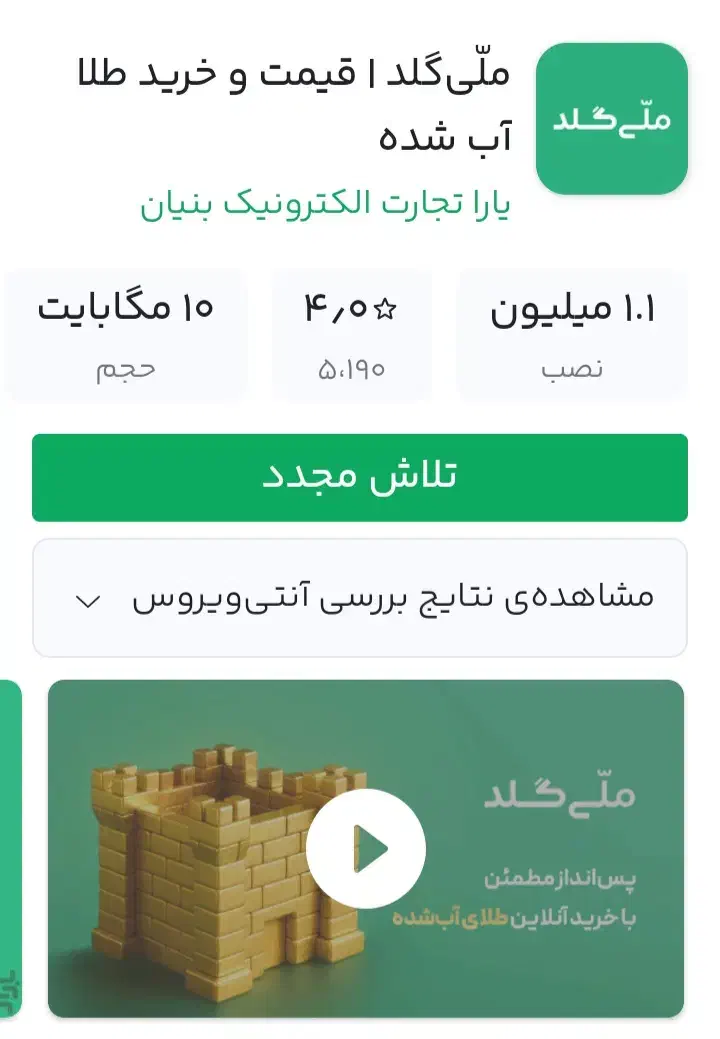Open the MelliGold app icon
Screen dimensions: 720x1039
tap(611, 110)
